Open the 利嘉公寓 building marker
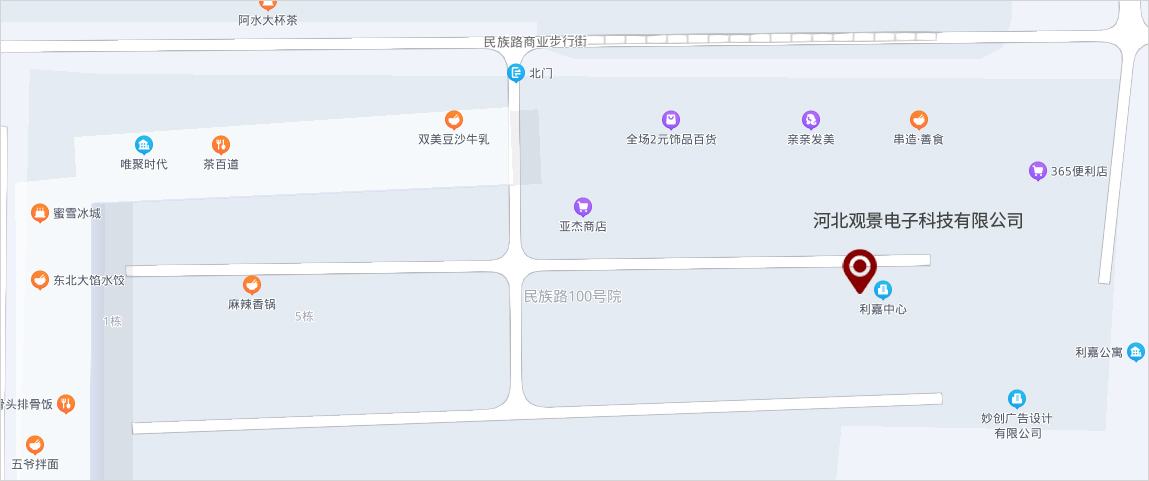Viewport: 1149px width, 481px height. (1135, 352)
